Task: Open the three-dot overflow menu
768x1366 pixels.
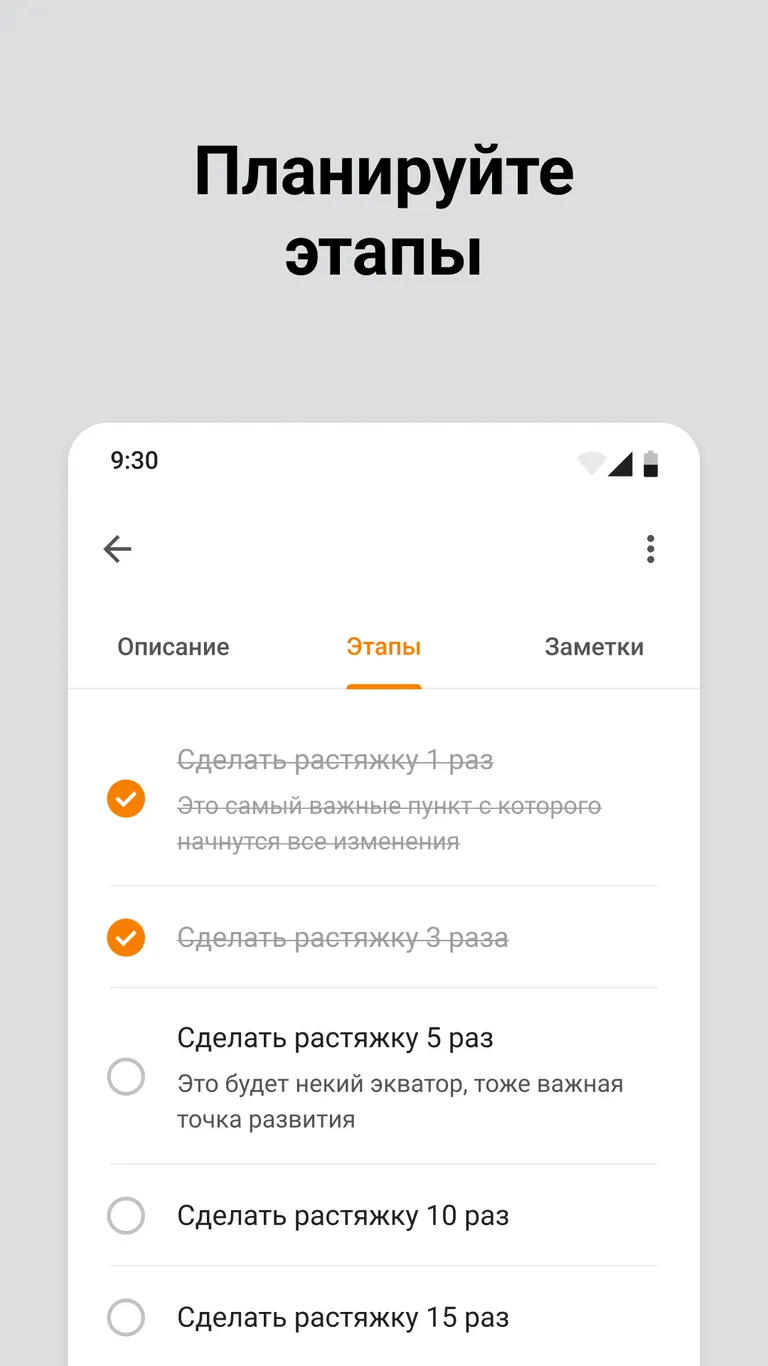Action: click(650, 549)
